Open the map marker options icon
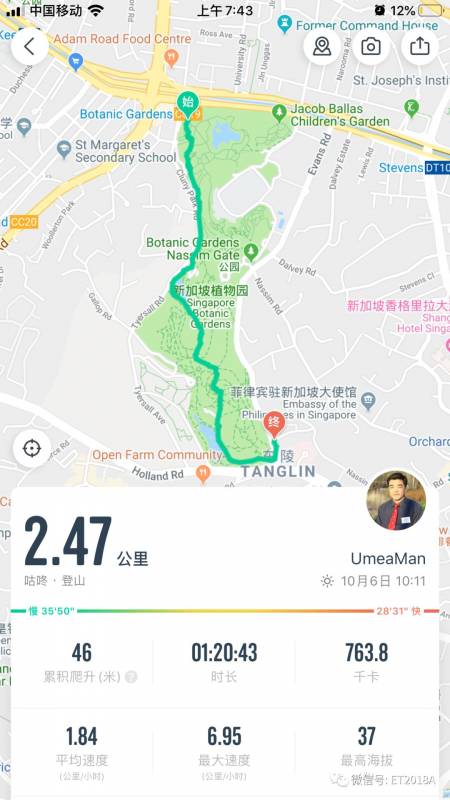 (x=322, y=46)
